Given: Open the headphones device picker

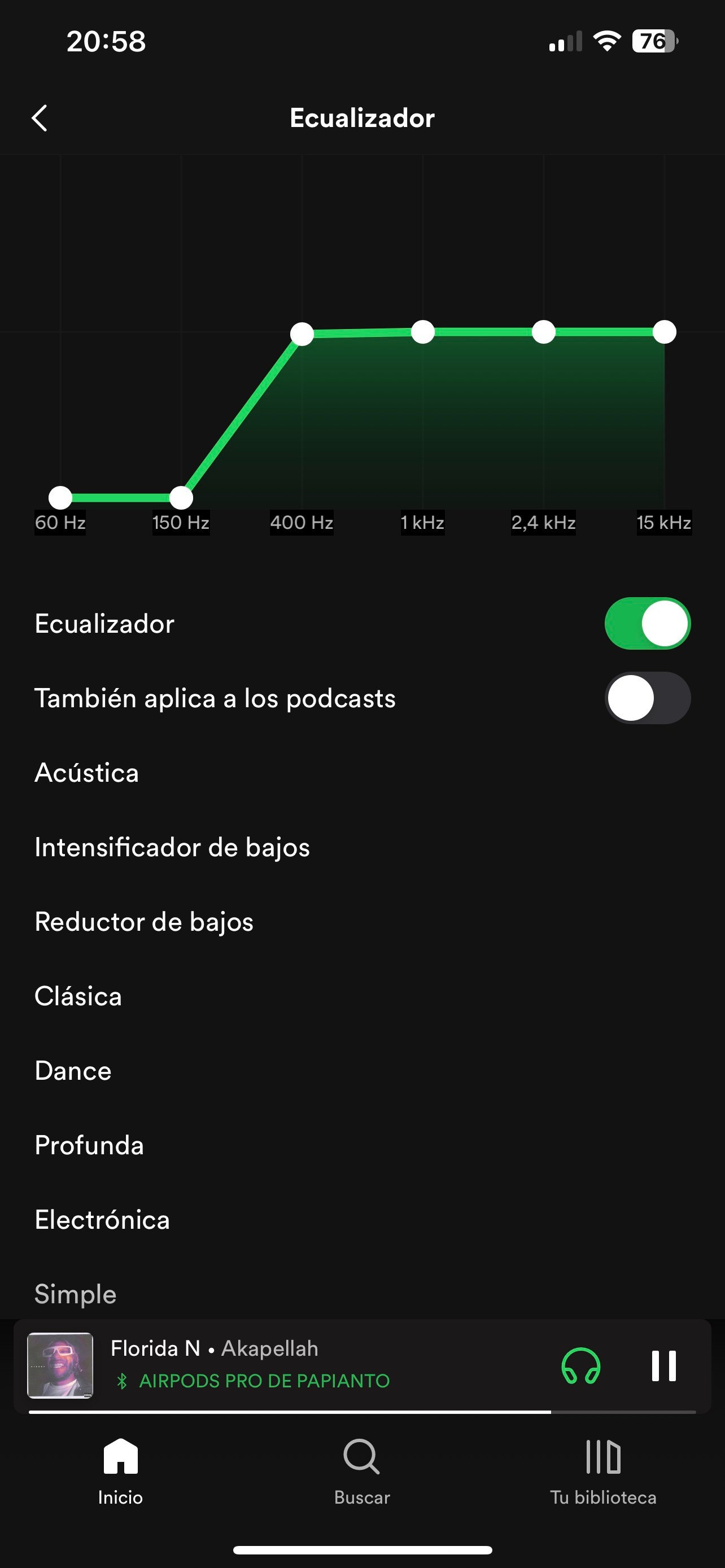Looking at the screenshot, I should [x=580, y=1366].
